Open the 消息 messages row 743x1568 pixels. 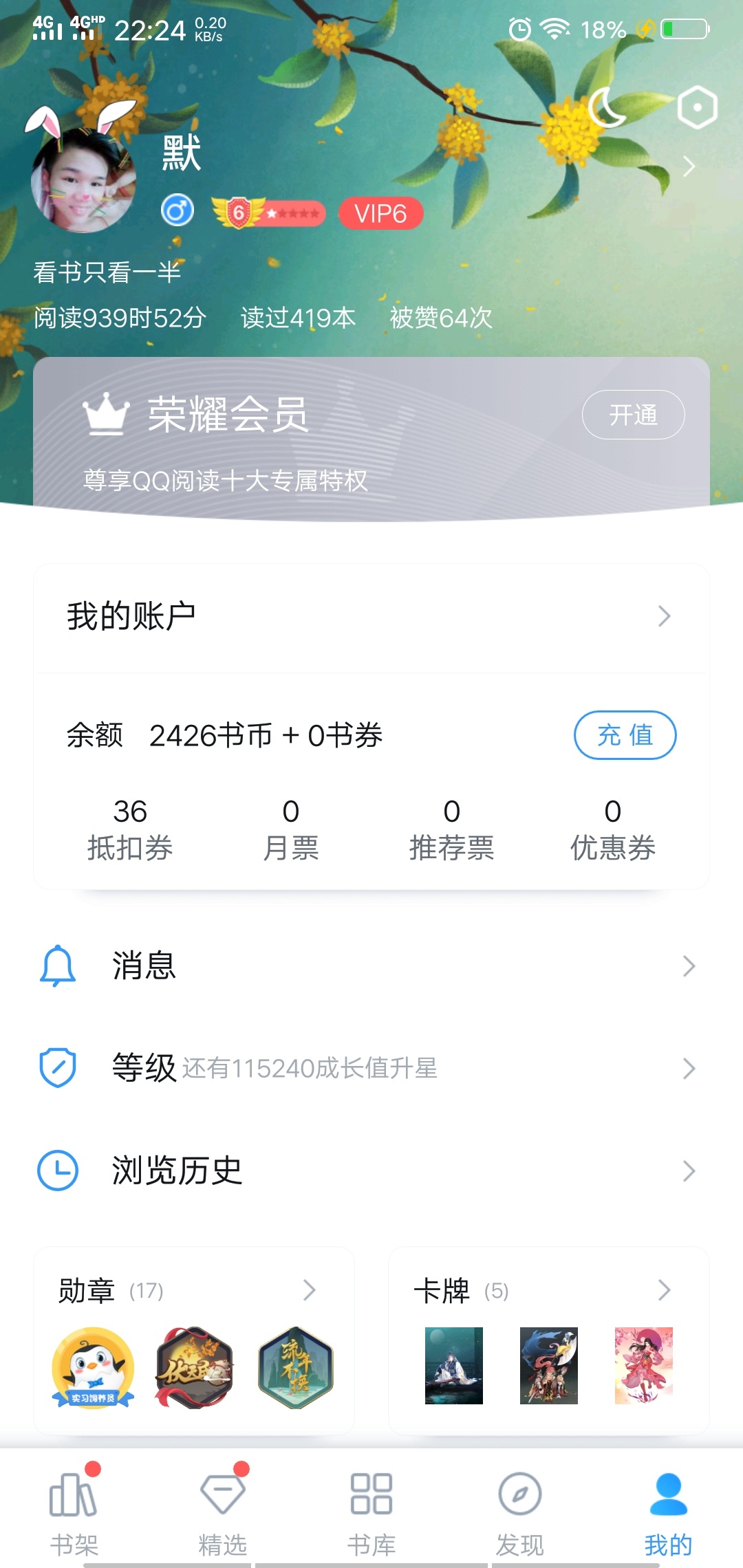pyautogui.click(x=371, y=966)
